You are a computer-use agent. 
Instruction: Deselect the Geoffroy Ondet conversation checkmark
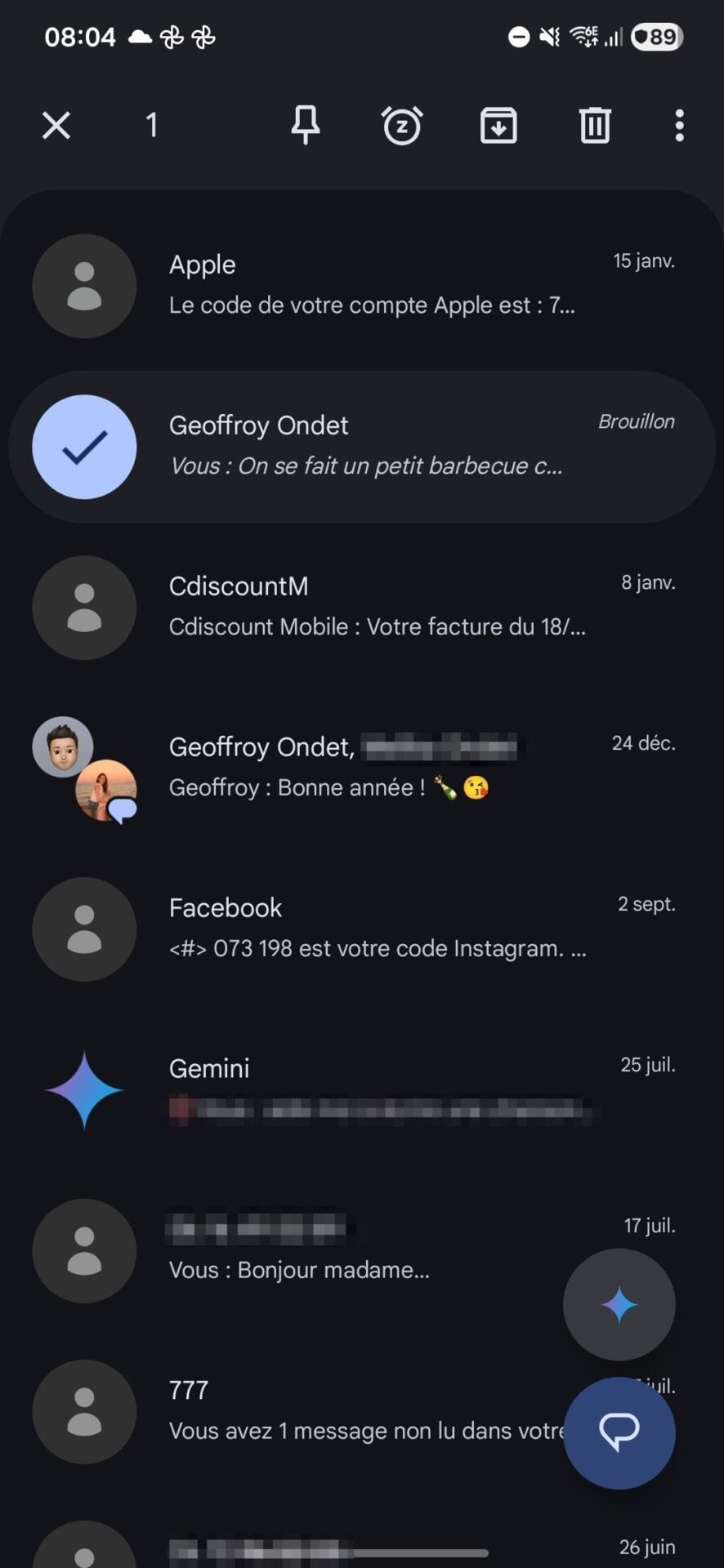coord(84,446)
